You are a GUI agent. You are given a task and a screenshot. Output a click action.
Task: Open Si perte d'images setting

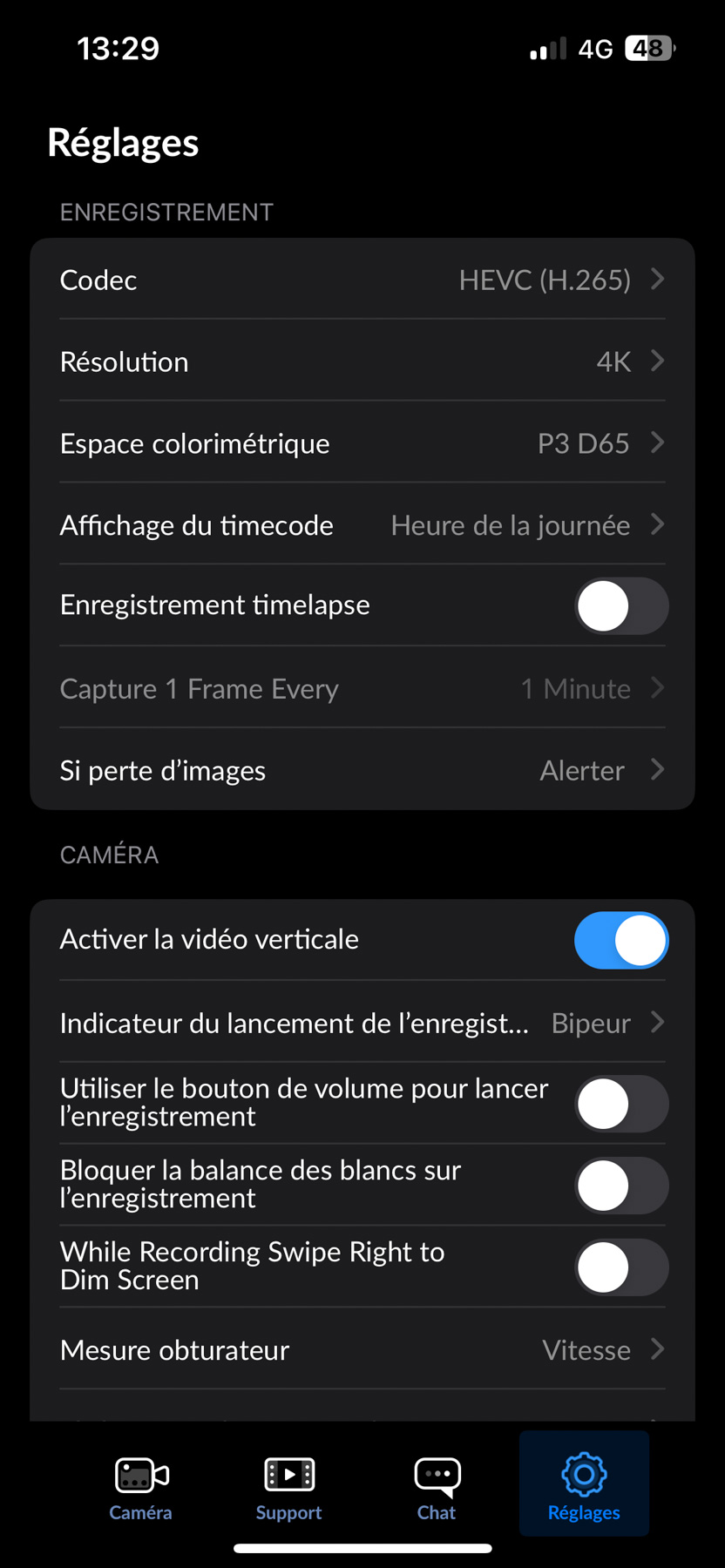362,771
